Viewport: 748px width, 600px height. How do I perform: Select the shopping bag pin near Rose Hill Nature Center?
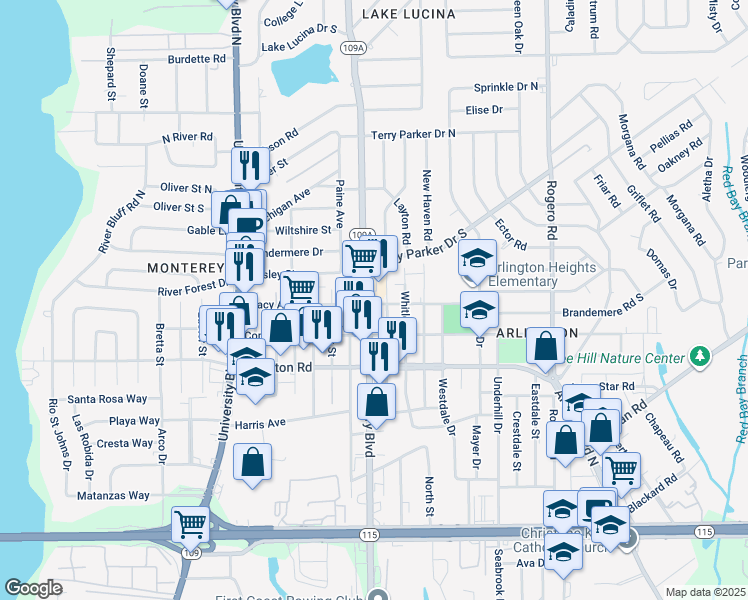pyautogui.click(x=544, y=346)
